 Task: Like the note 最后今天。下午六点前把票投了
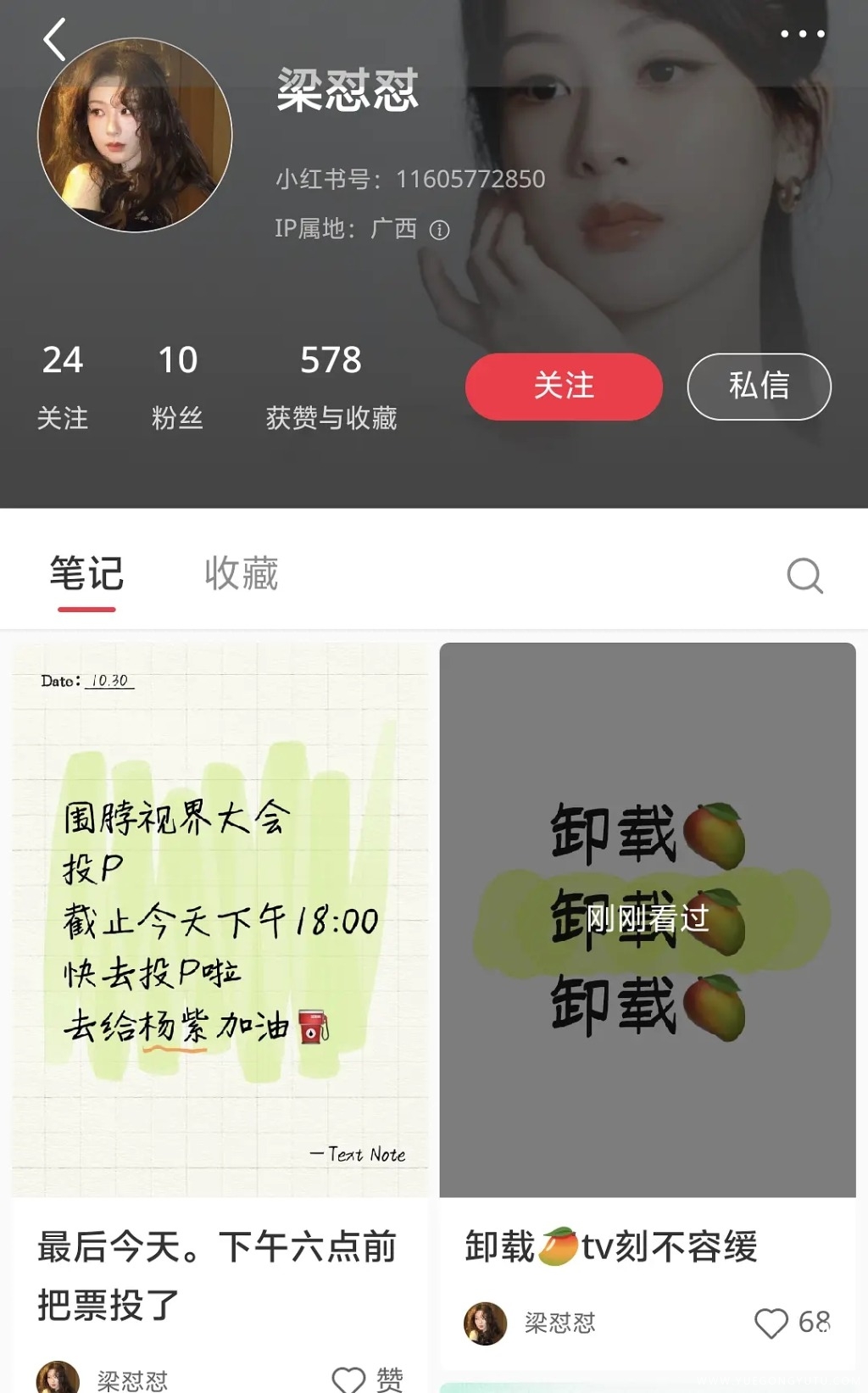tap(348, 1379)
